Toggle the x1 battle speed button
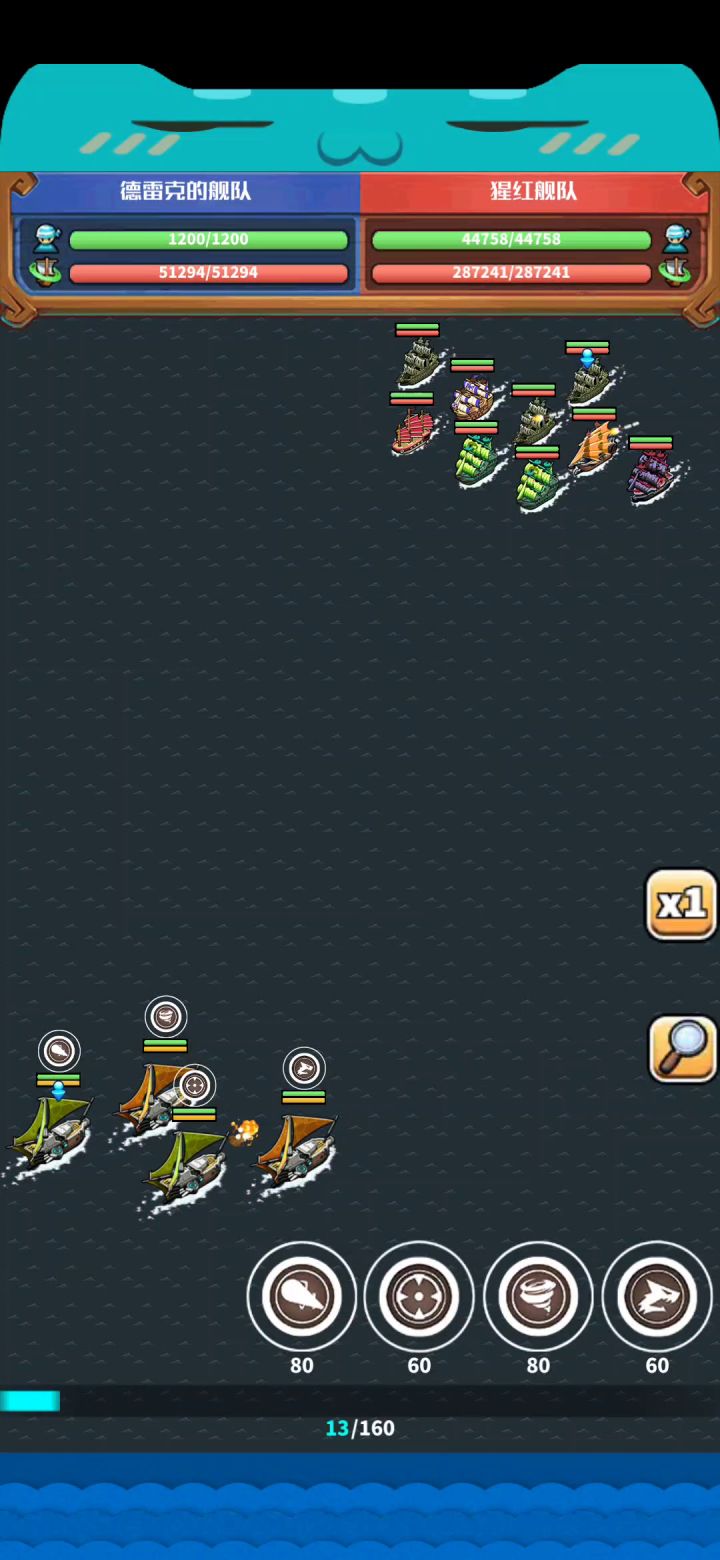The height and width of the screenshot is (1560, 720). [x=681, y=904]
